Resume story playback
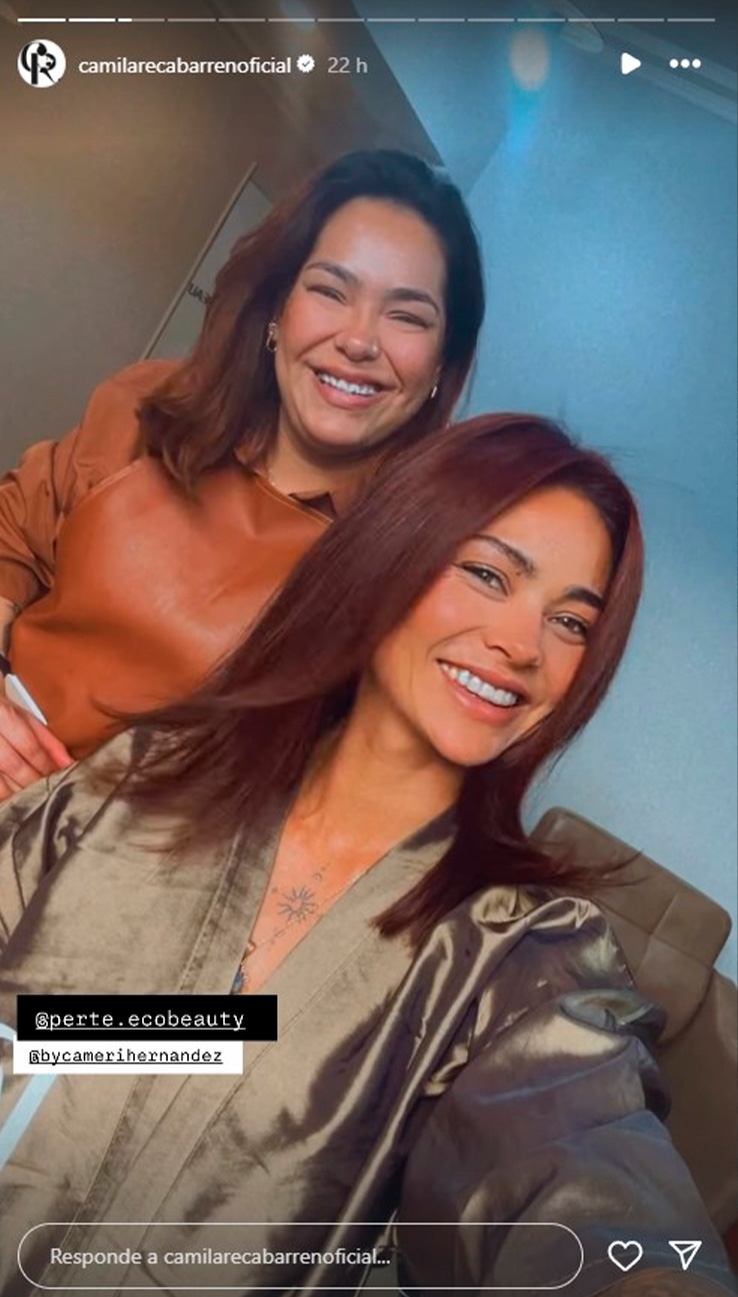 tap(630, 64)
